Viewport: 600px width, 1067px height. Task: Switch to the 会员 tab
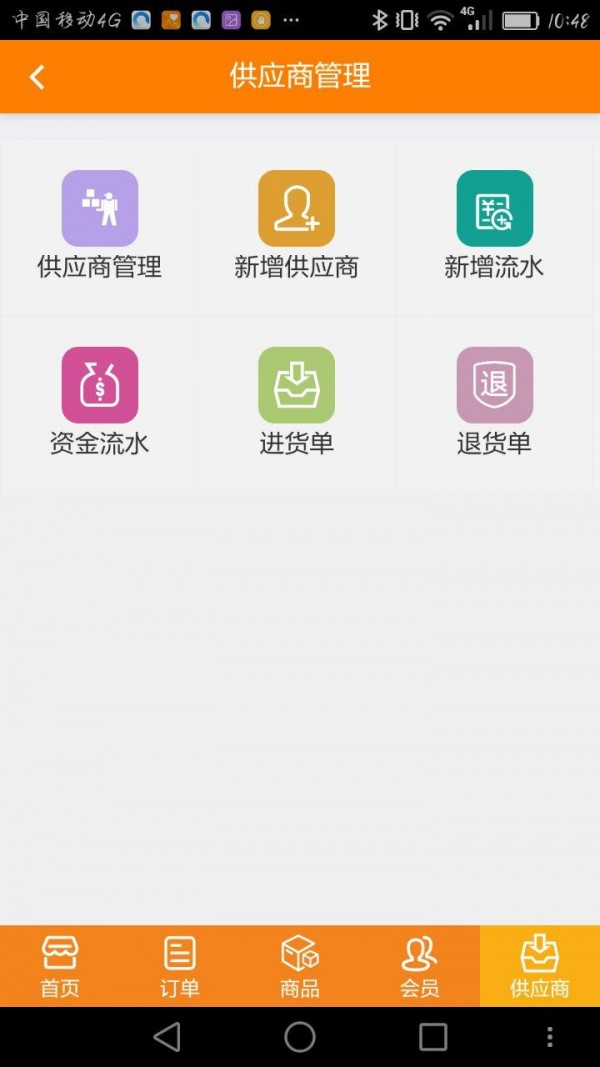point(419,966)
